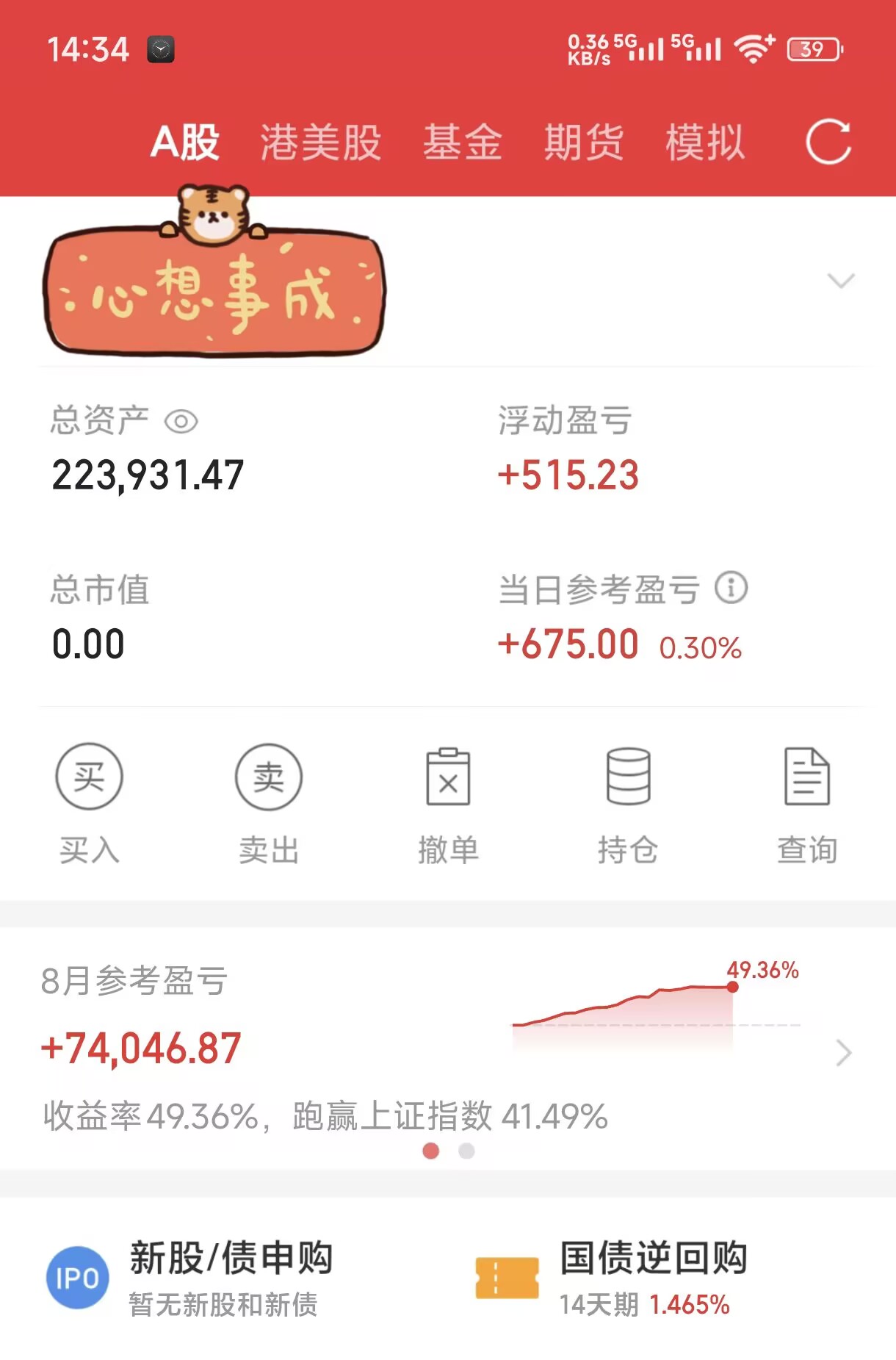The height and width of the screenshot is (1360, 896).
Task: Refresh the account data
Action: tap(828, 141)
